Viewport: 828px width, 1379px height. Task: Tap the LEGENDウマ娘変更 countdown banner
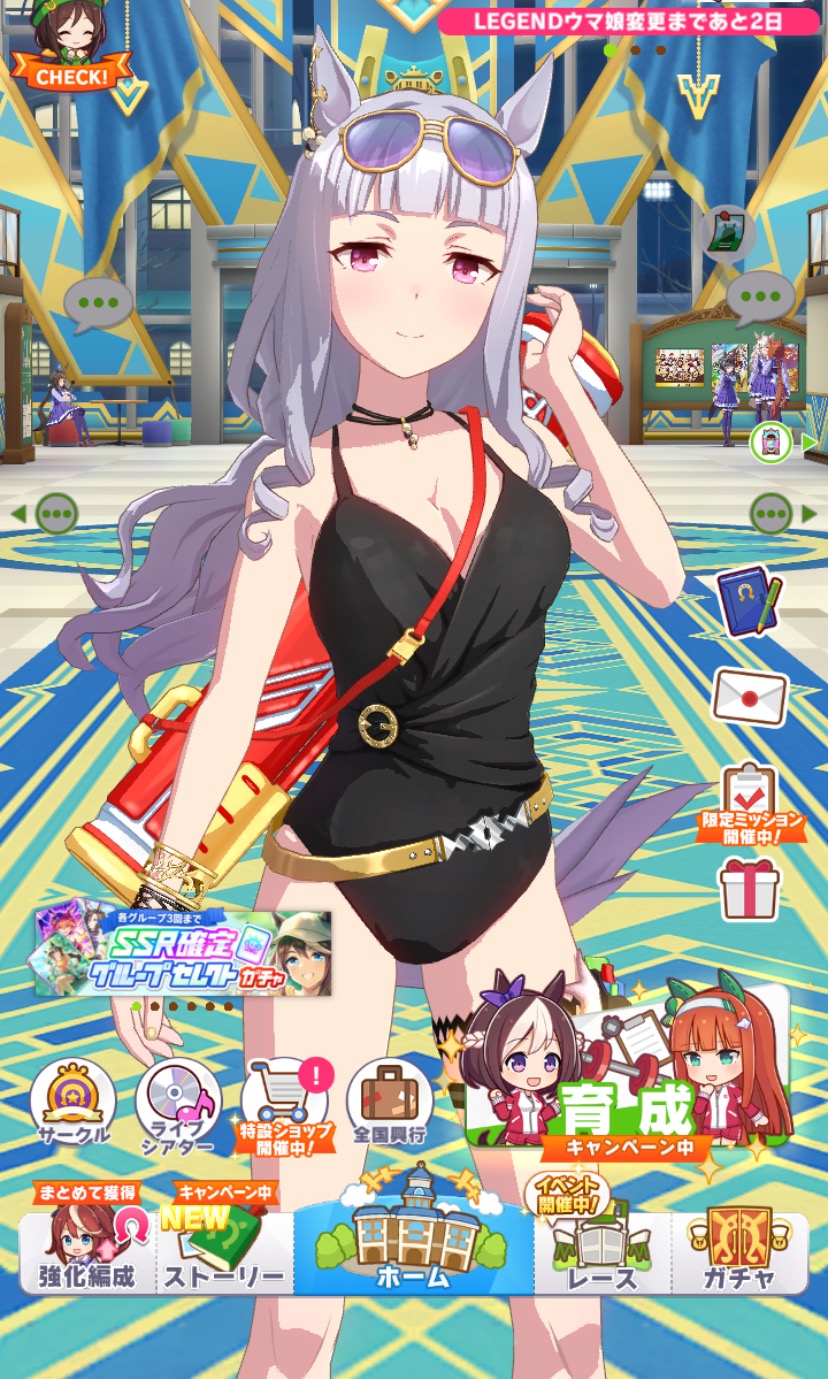click(x=628, y=21)
